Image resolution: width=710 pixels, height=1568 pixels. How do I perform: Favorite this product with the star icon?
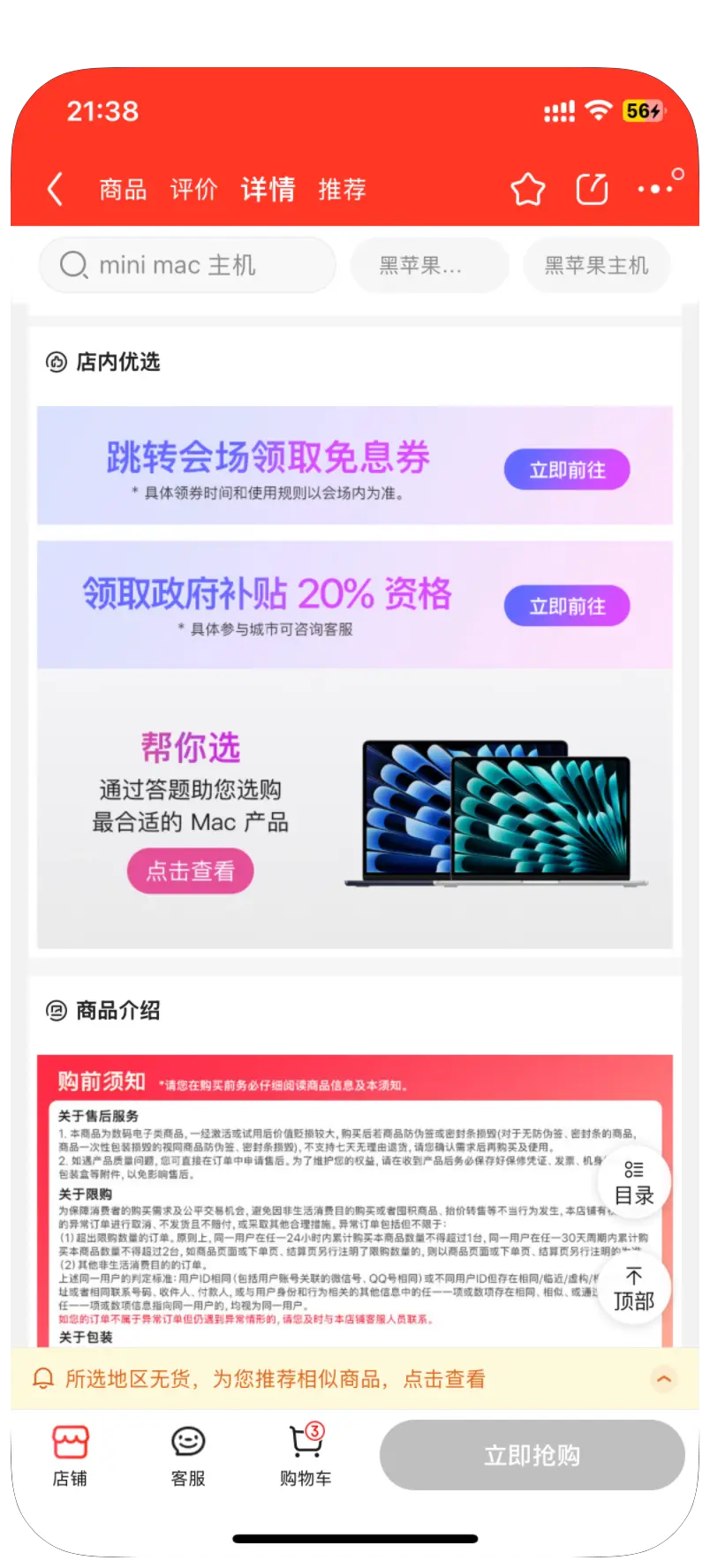[x=527, y=189]
